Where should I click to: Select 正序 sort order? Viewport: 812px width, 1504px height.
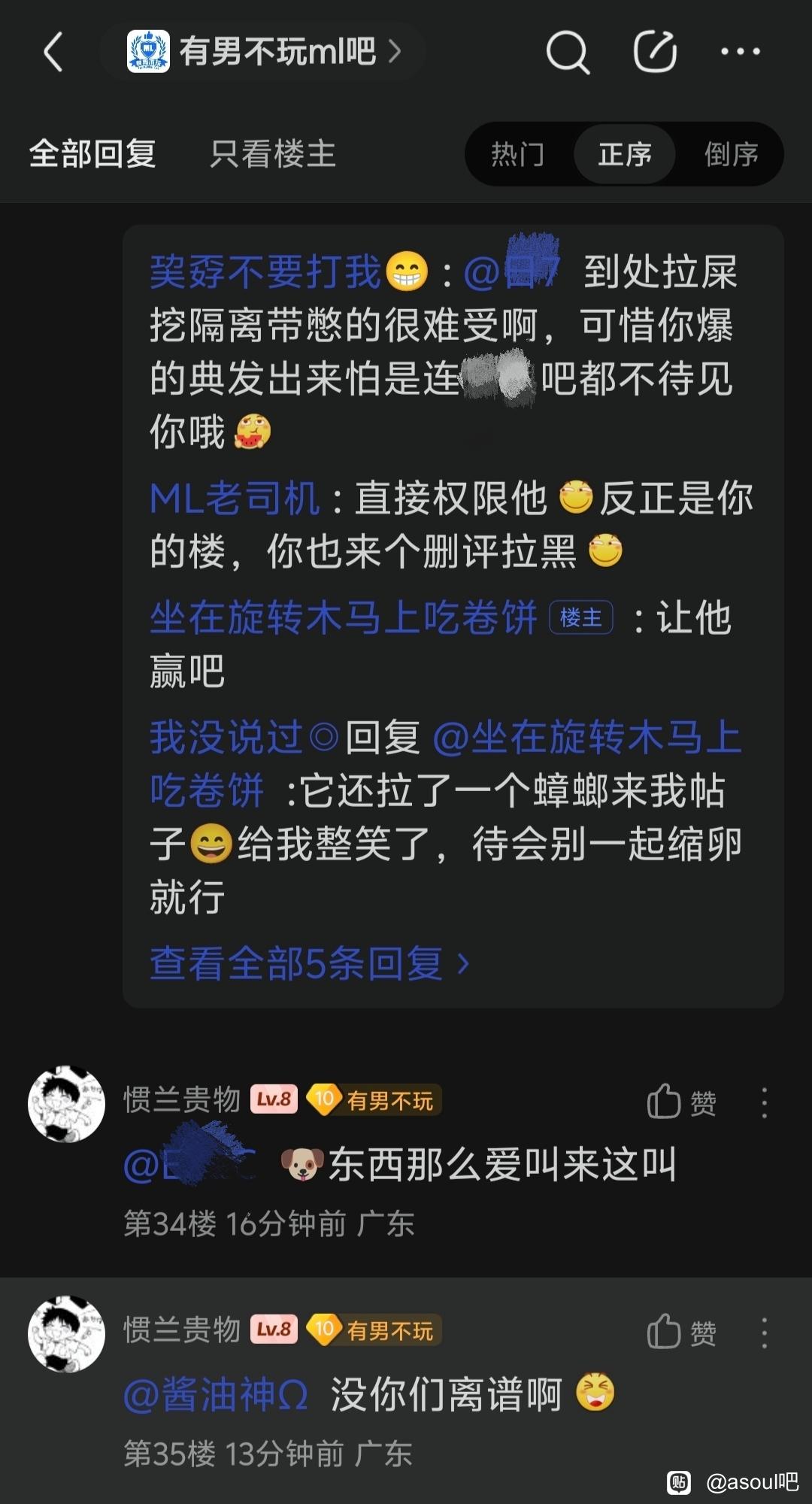tap(624, 154)
